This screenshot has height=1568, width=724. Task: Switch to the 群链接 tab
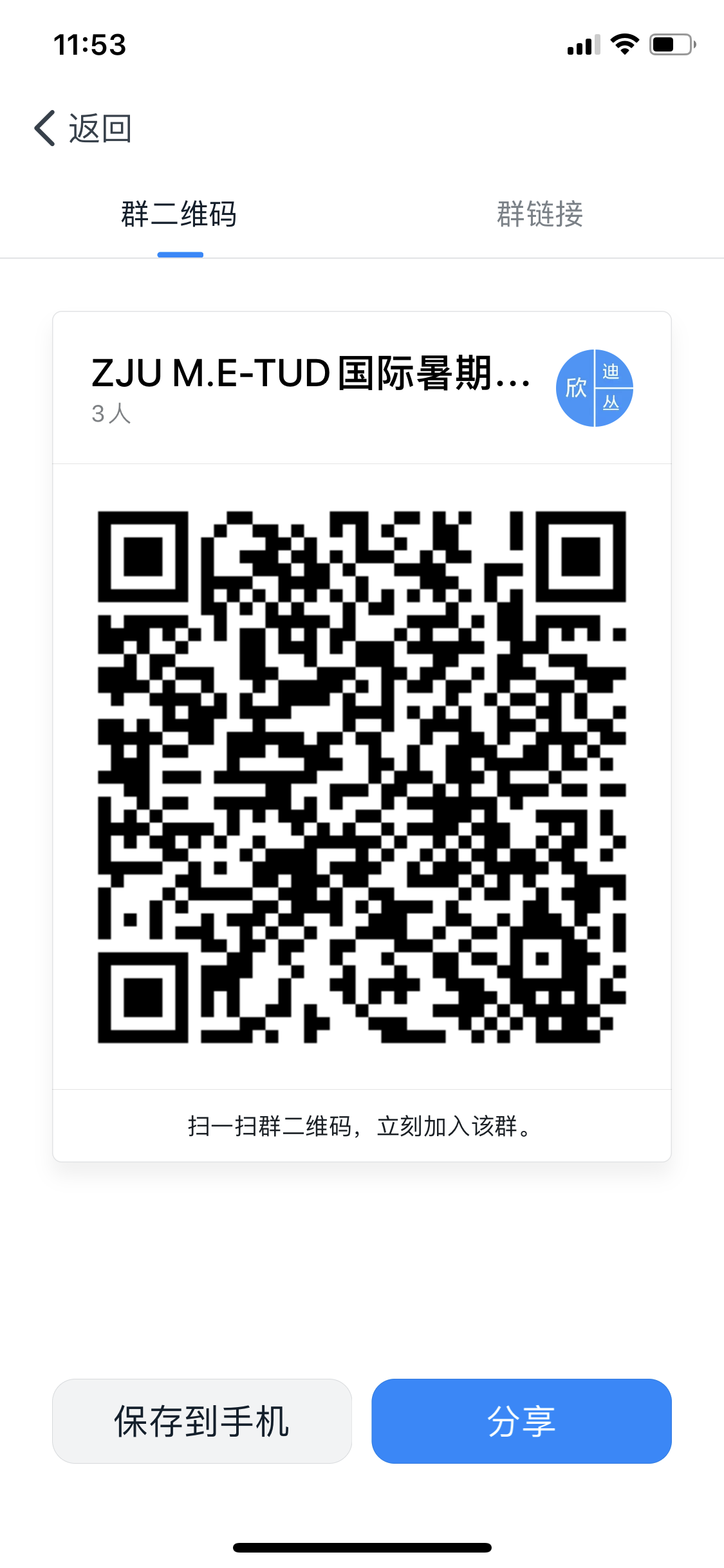[540, 214]
